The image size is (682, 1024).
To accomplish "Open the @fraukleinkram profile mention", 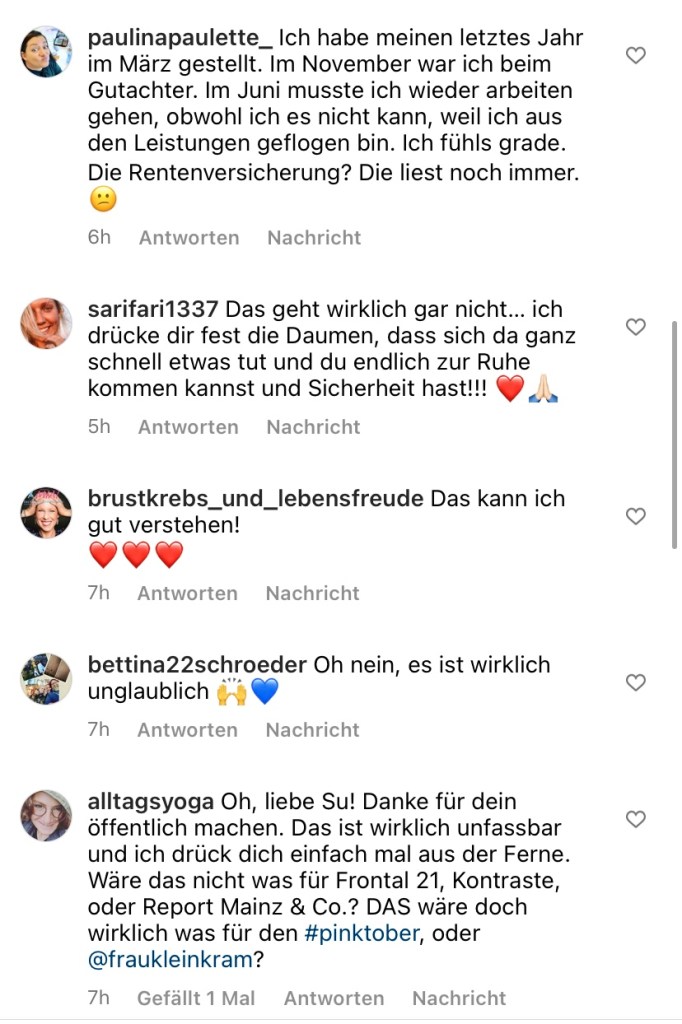I will pyautogui.click(x=167, y=960).
